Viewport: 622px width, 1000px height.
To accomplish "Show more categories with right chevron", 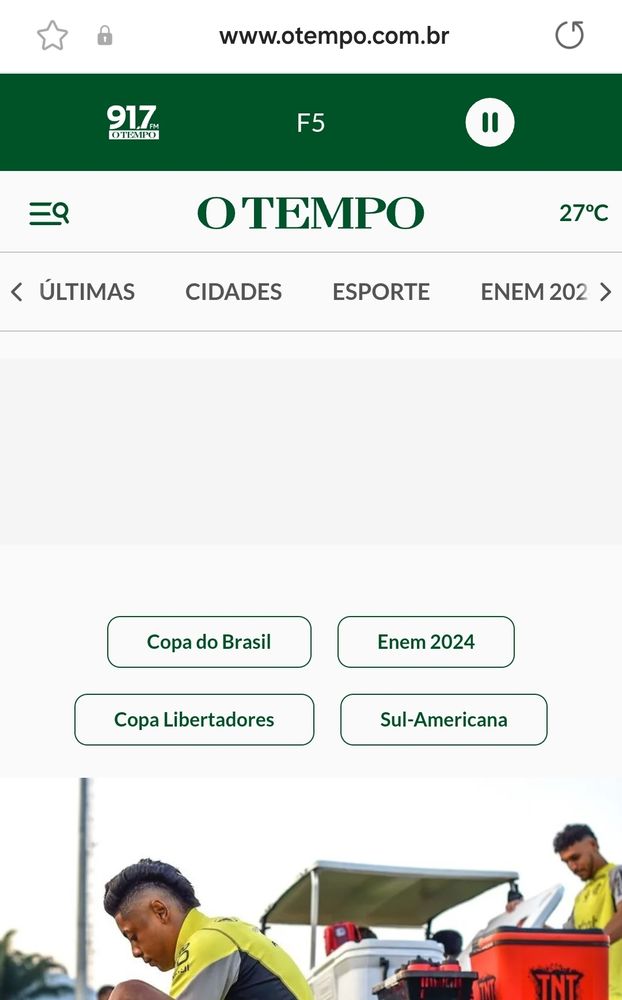I will (605, 292).
